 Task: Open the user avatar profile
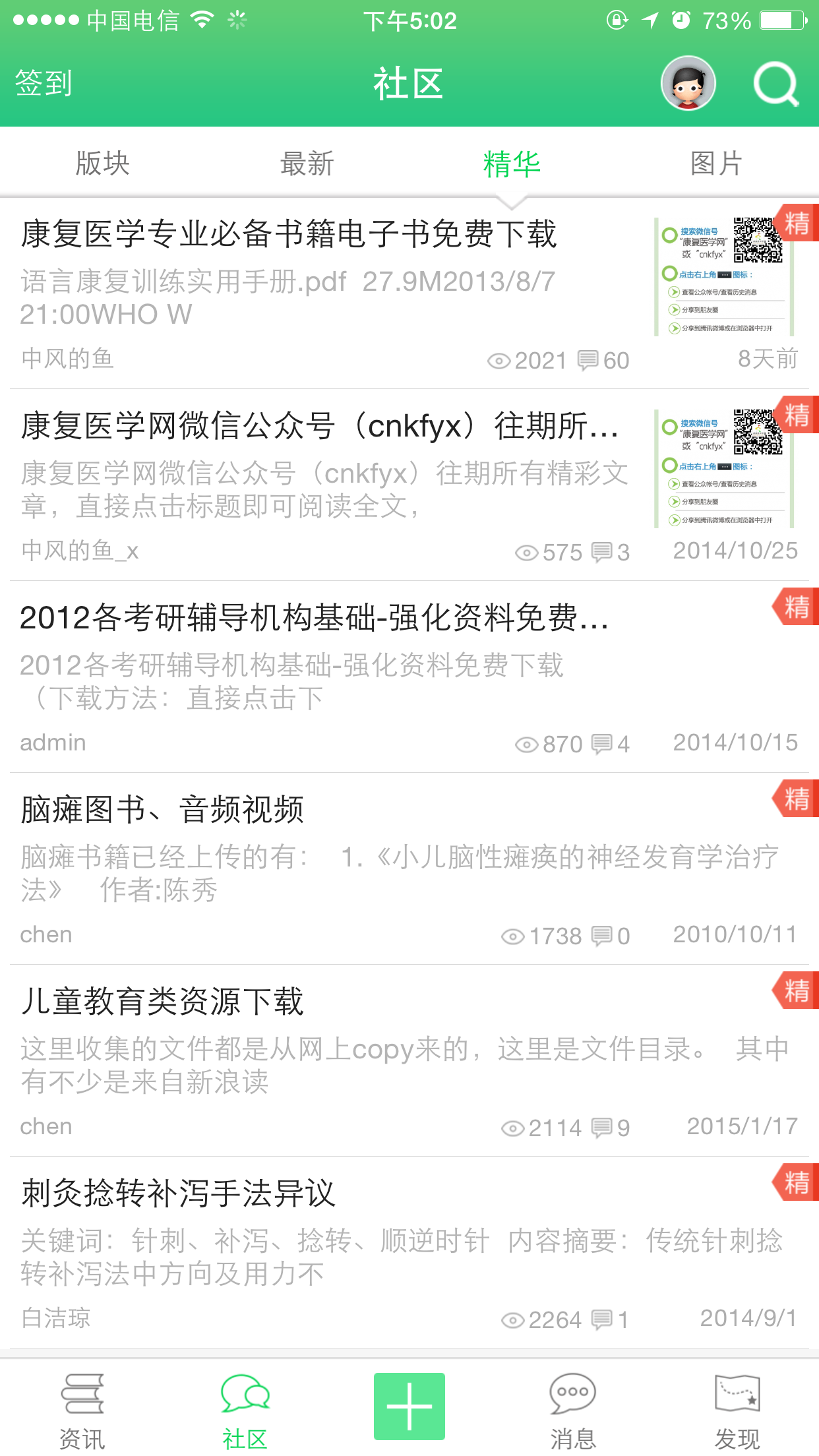pyautogui.click(x=688, y=84)
